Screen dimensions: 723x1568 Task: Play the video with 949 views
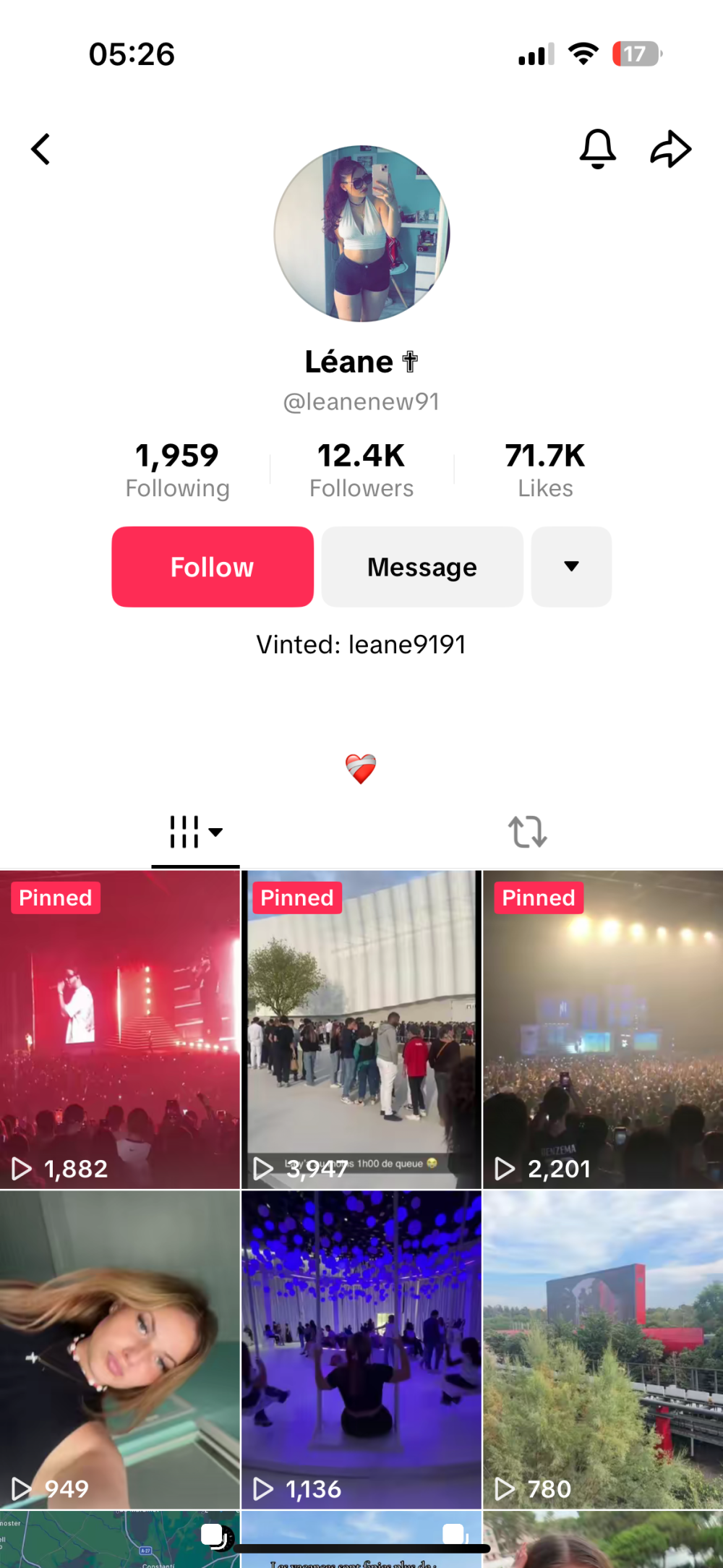120,1350
